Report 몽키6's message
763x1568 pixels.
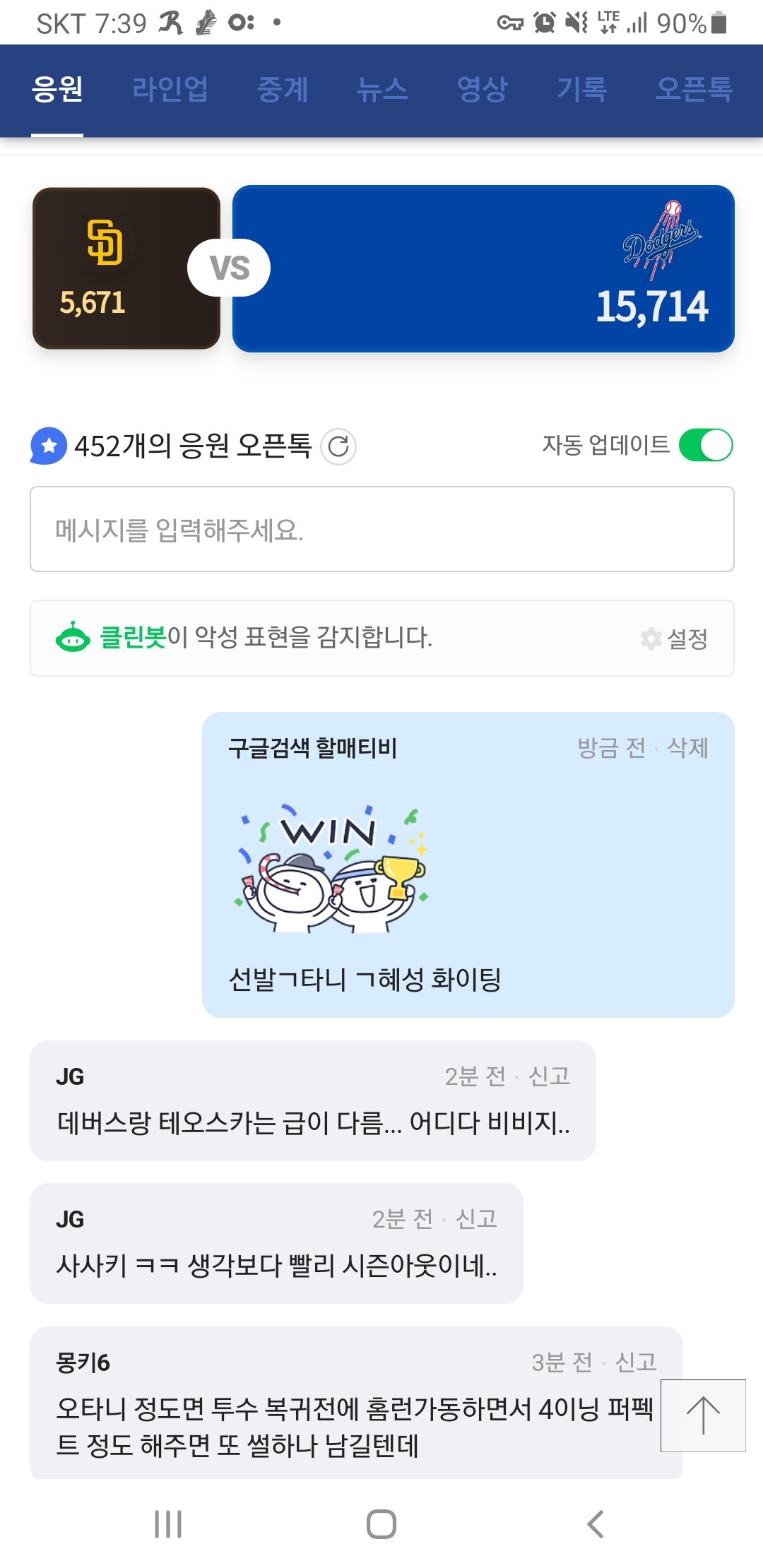click(x=637, y=1362)
